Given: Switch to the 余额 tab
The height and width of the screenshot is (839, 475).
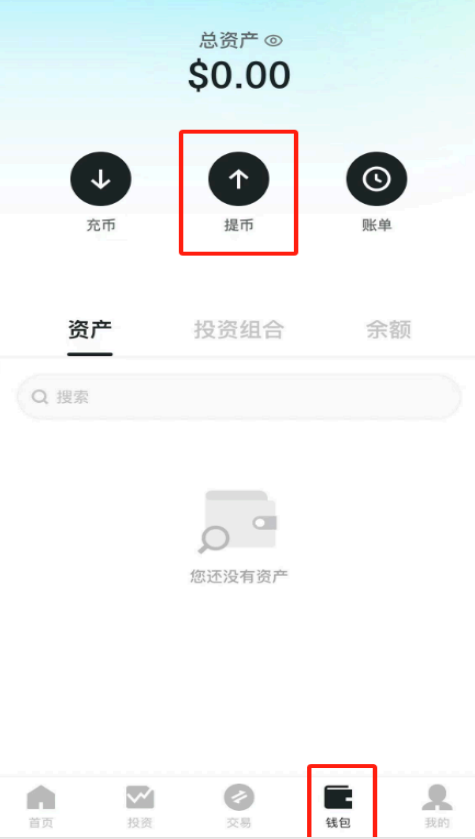Looking at the screenshot, I should coord(388,330).
